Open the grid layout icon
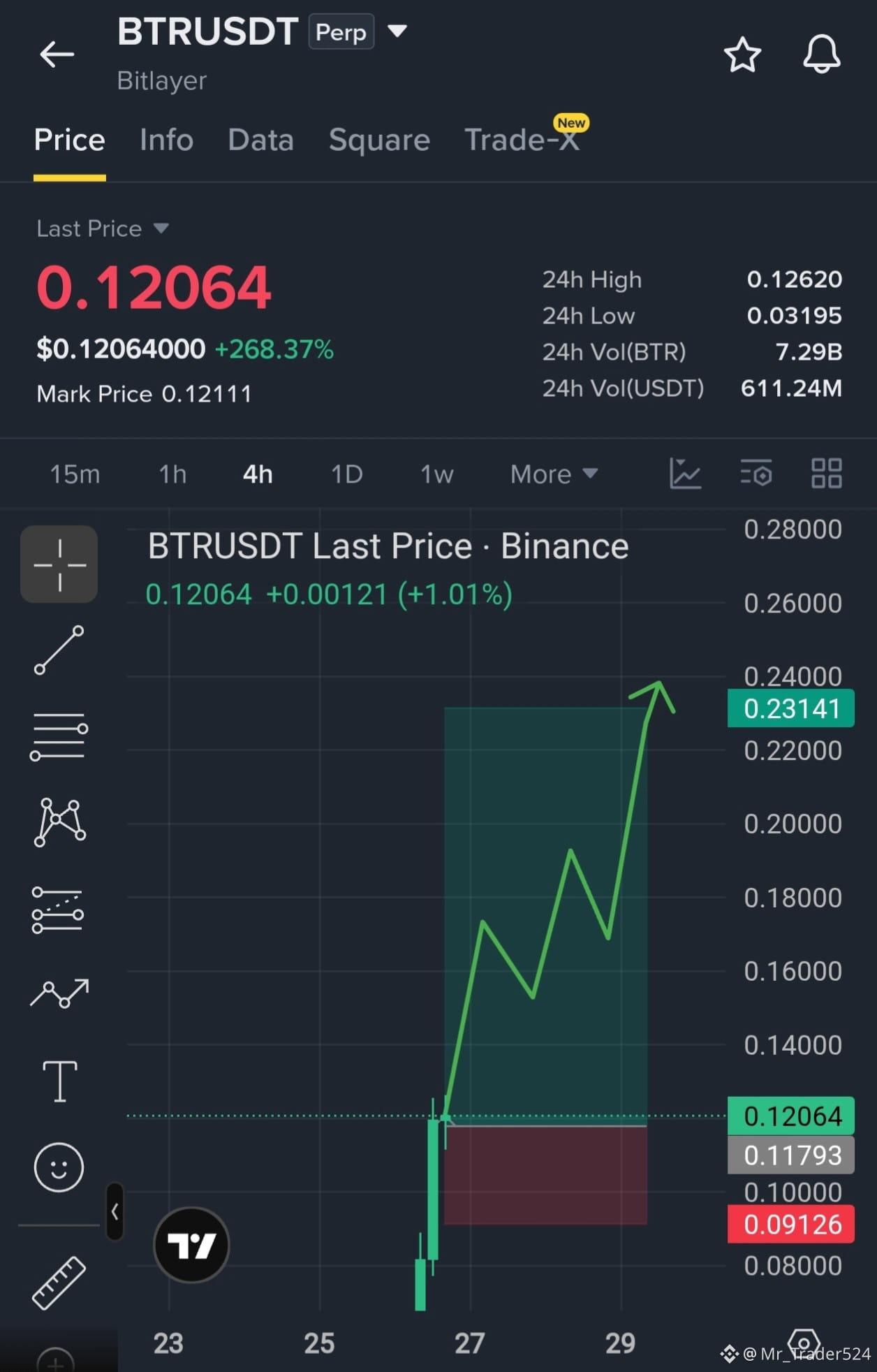877x1372 pixels. (827, 474)
